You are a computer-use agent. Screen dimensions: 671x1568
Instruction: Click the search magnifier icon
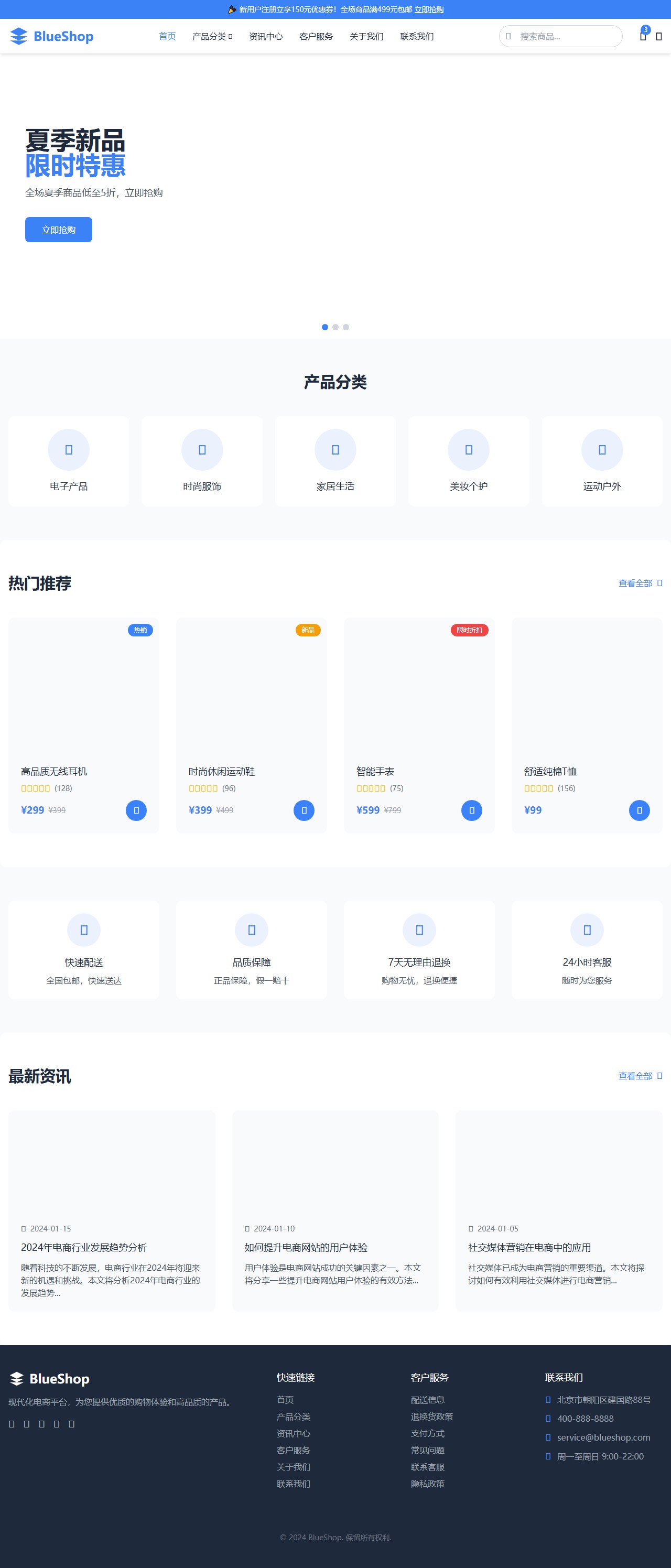(x=508, y=37)
